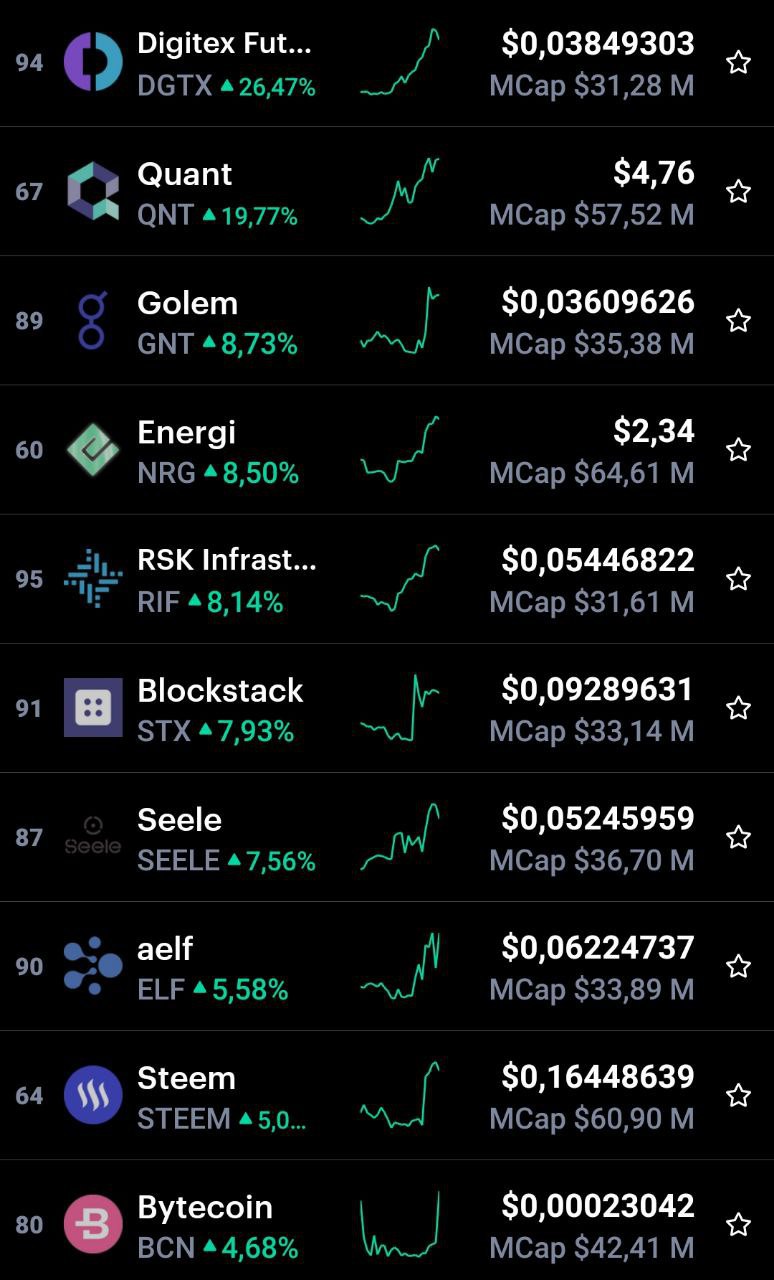Star the Bytecoin row
Viewport: 774px width, 1280px height.
click(x=738, y=1224)
